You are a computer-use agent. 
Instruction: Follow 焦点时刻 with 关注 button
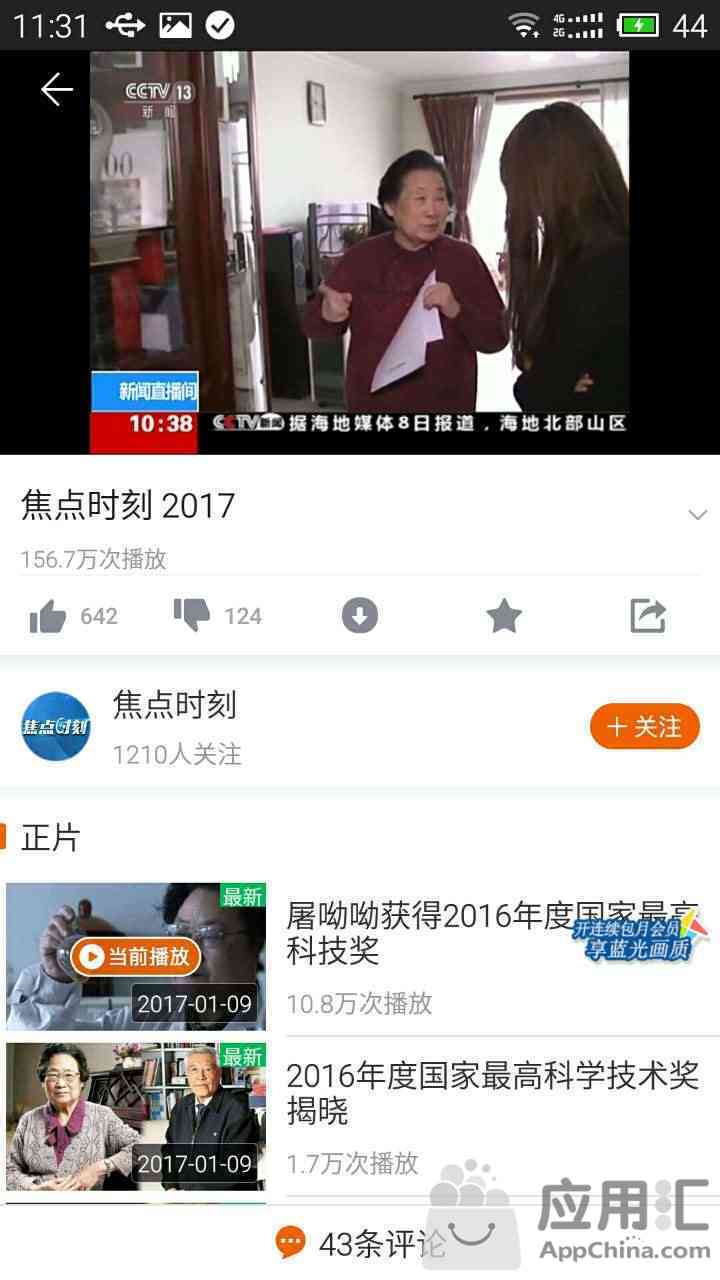tap(644, 727)
